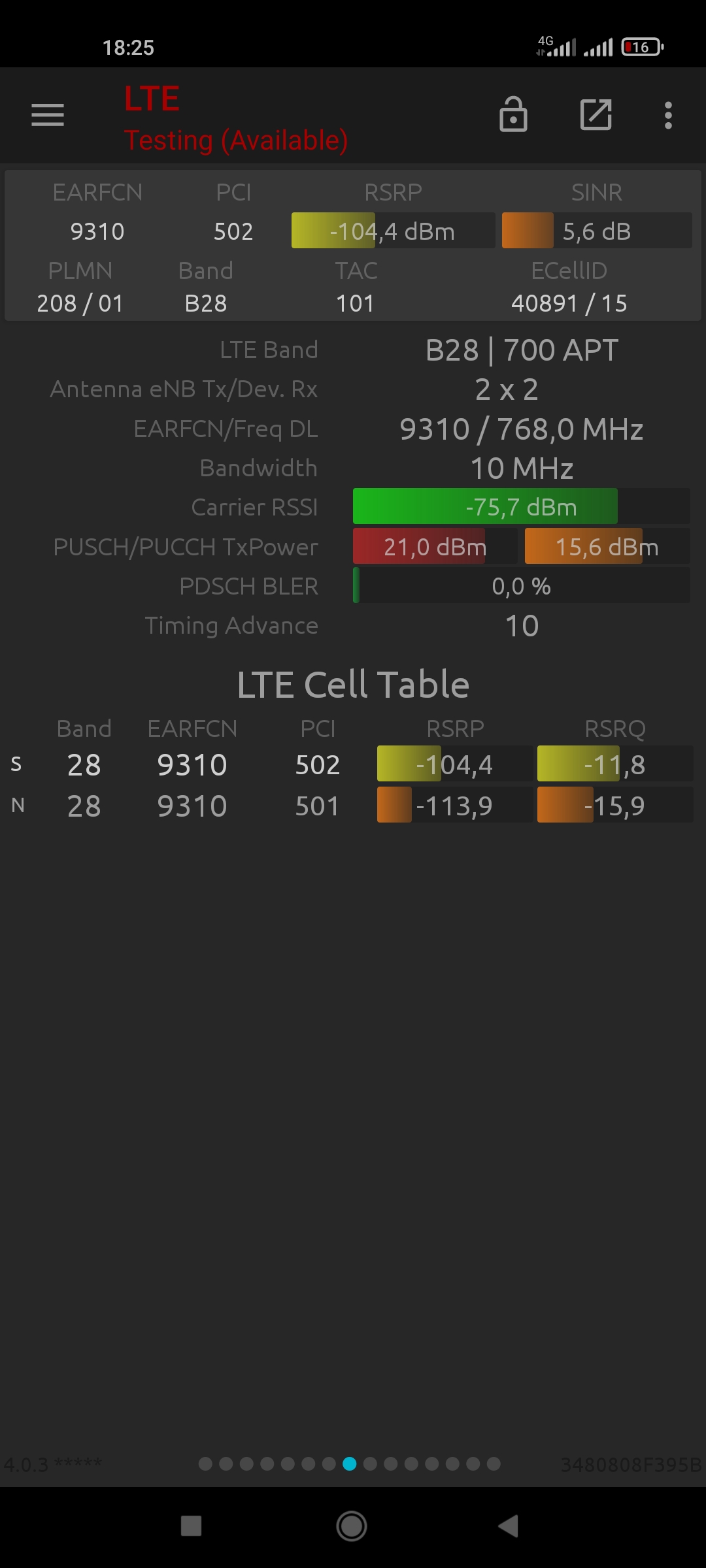Tap the system home button
Screen dimensions: 706x1568
pyautogui.click(x=352, y=1526)
